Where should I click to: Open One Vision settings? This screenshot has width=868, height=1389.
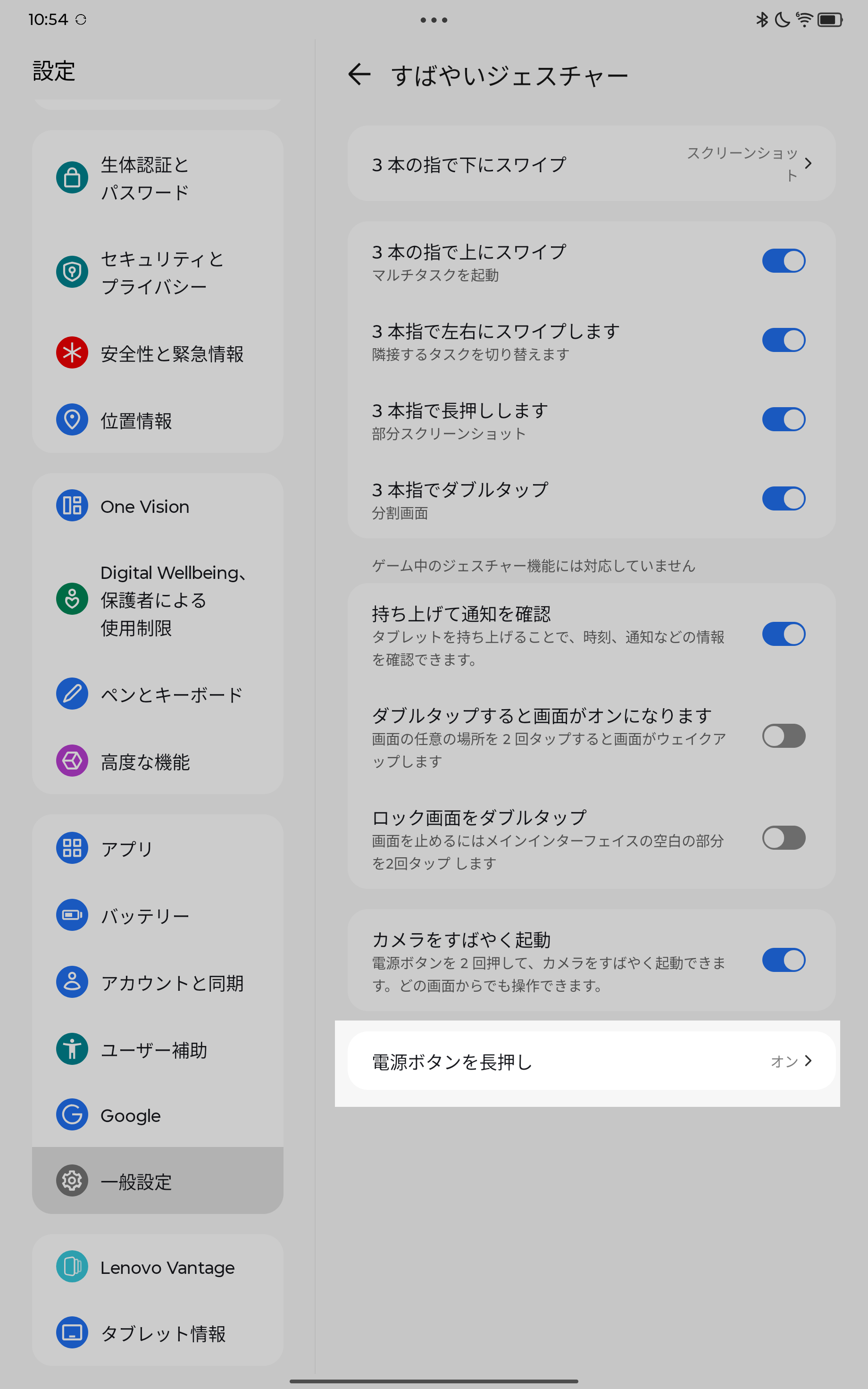(x=157, y=506)
